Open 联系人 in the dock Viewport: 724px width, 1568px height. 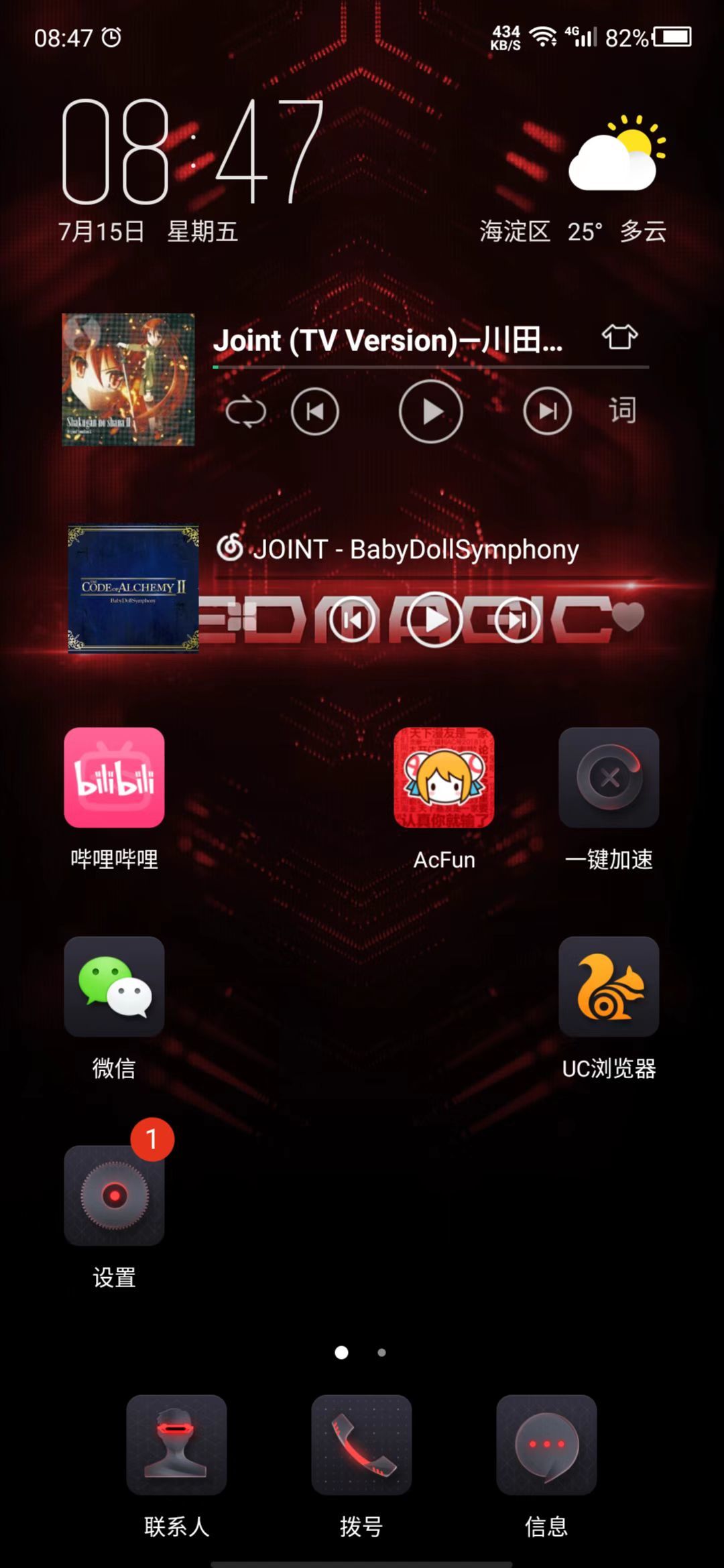pyautogui.click(x=176, y=1445)
